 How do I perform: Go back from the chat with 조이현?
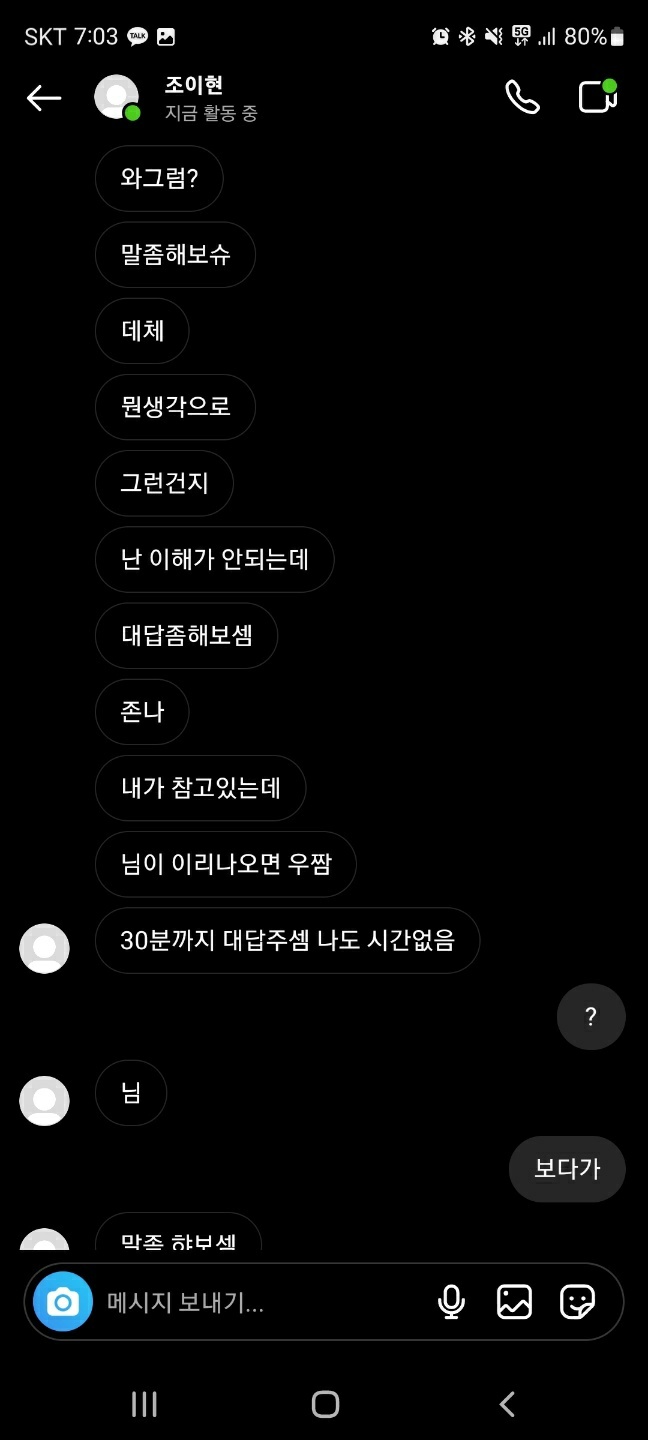click(44, 98)
